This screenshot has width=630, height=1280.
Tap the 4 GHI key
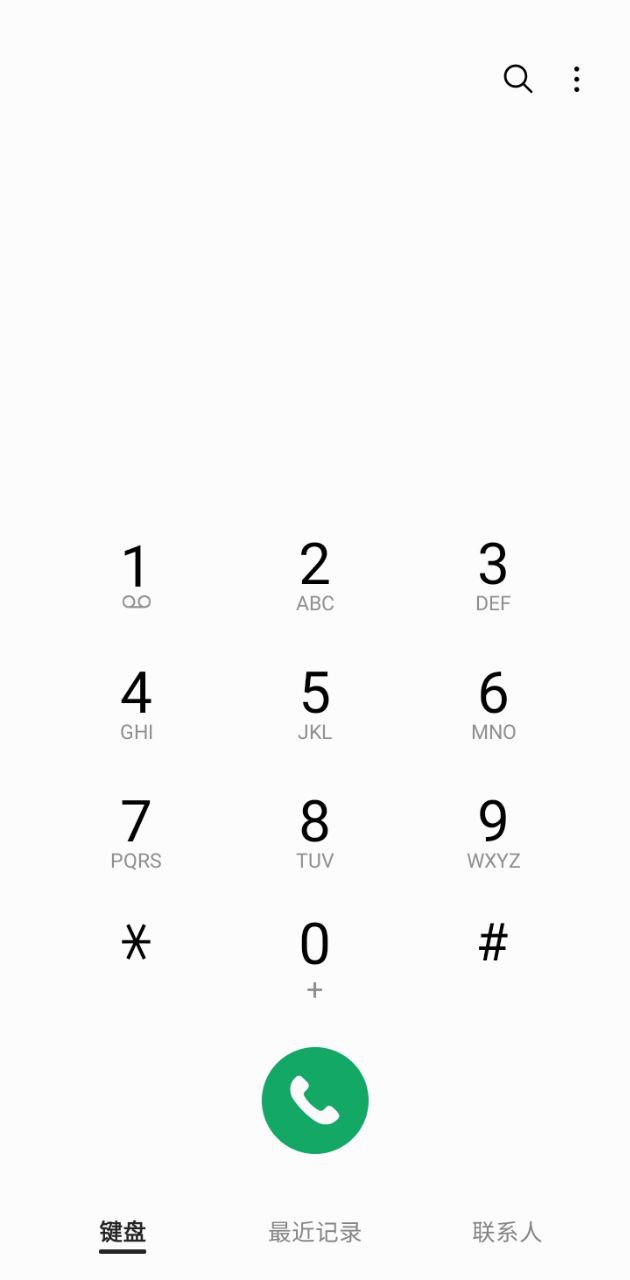point(136,704)
